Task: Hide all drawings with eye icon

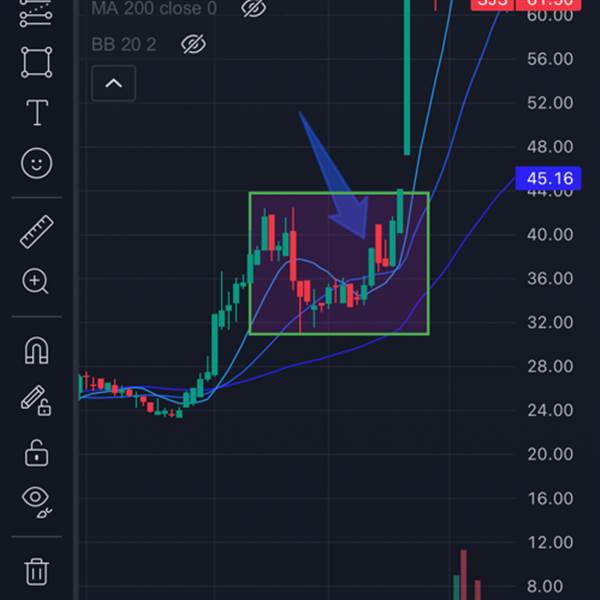Action: pos(37,499)
